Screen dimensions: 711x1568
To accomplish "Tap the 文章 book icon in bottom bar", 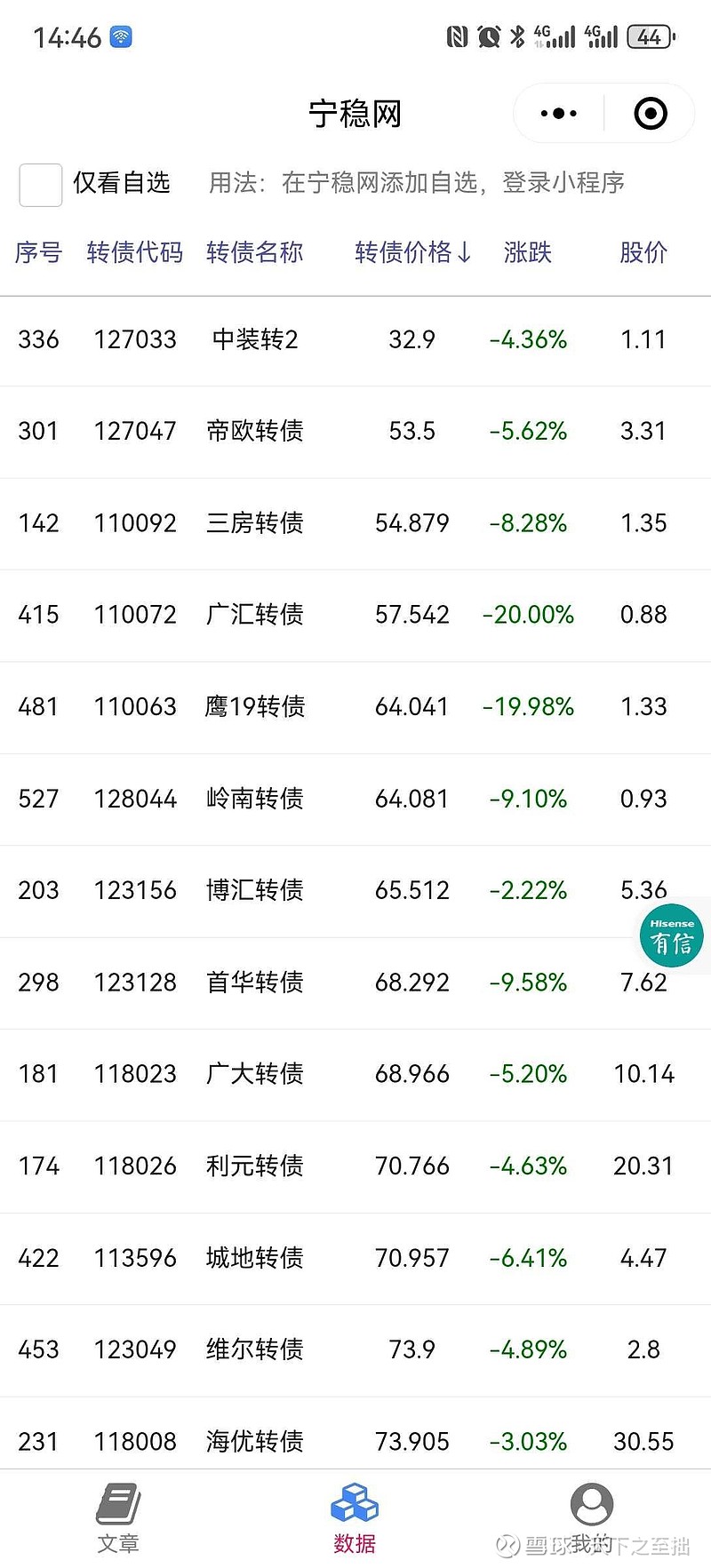I will [x=118, y=1503].
